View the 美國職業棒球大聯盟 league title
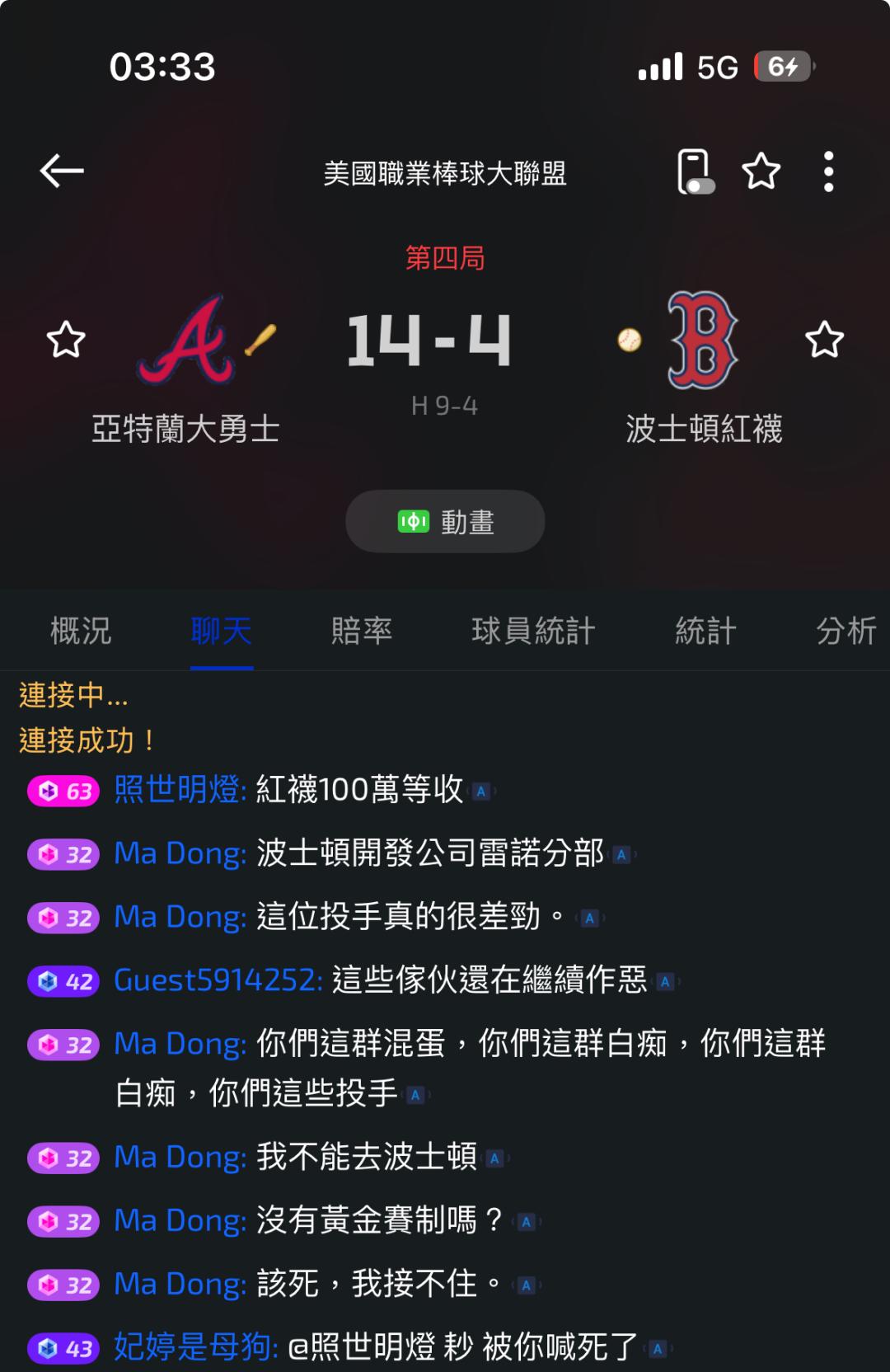 click(x=445, y=173)
